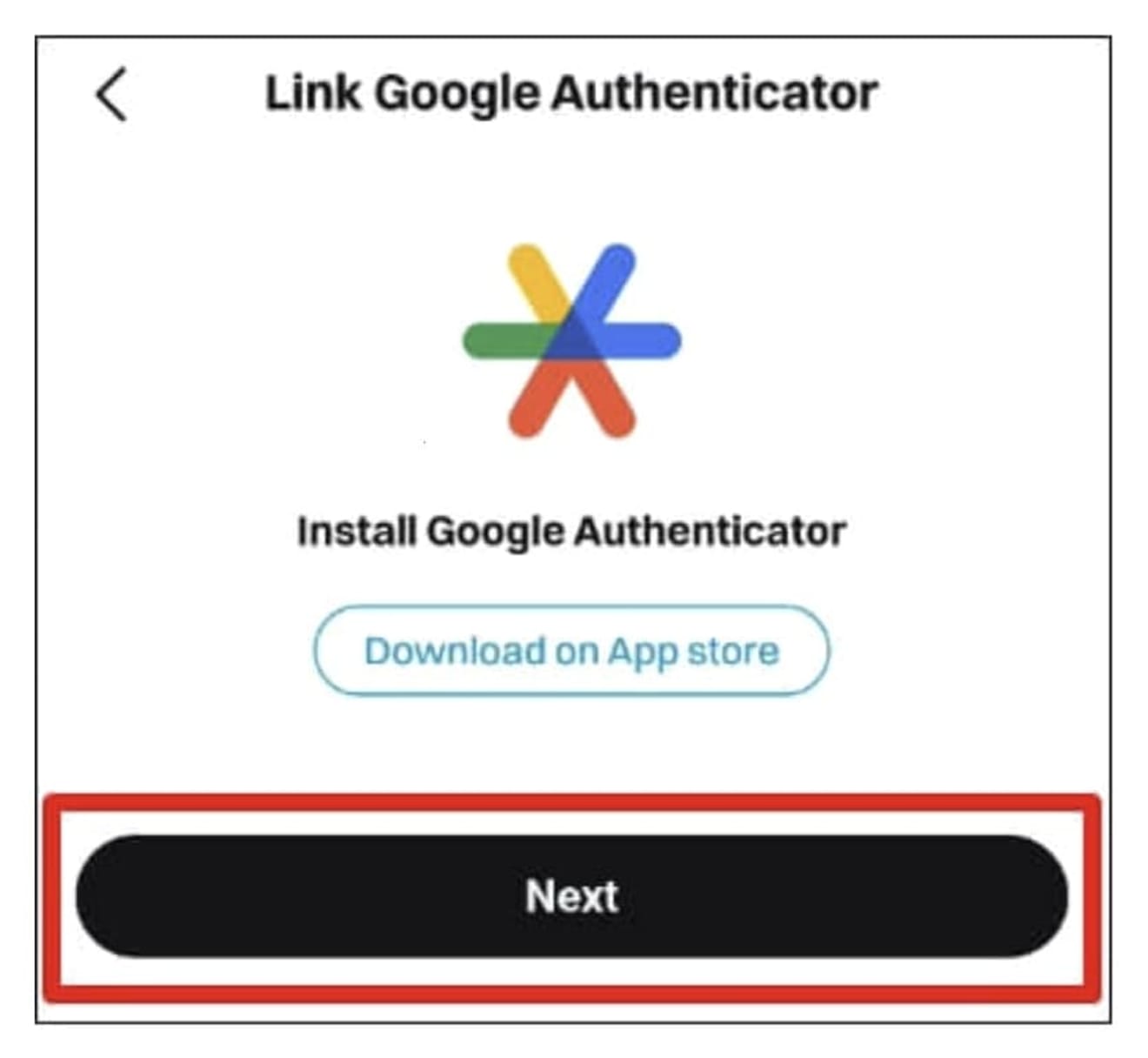Go back using the top-left arrow
This screenshot has width=1148, height=1058.
111,94
